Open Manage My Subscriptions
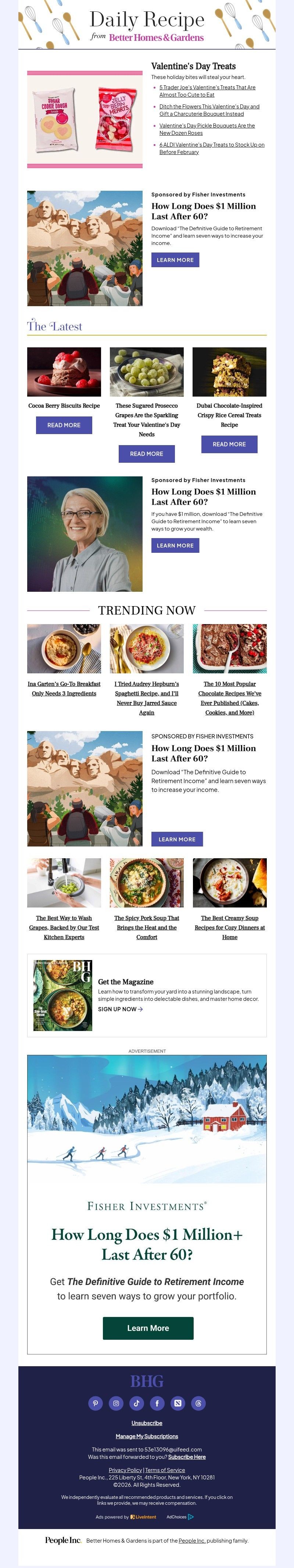The image size is (294, 1568). pyautogui.click(x=147, y=1436)
